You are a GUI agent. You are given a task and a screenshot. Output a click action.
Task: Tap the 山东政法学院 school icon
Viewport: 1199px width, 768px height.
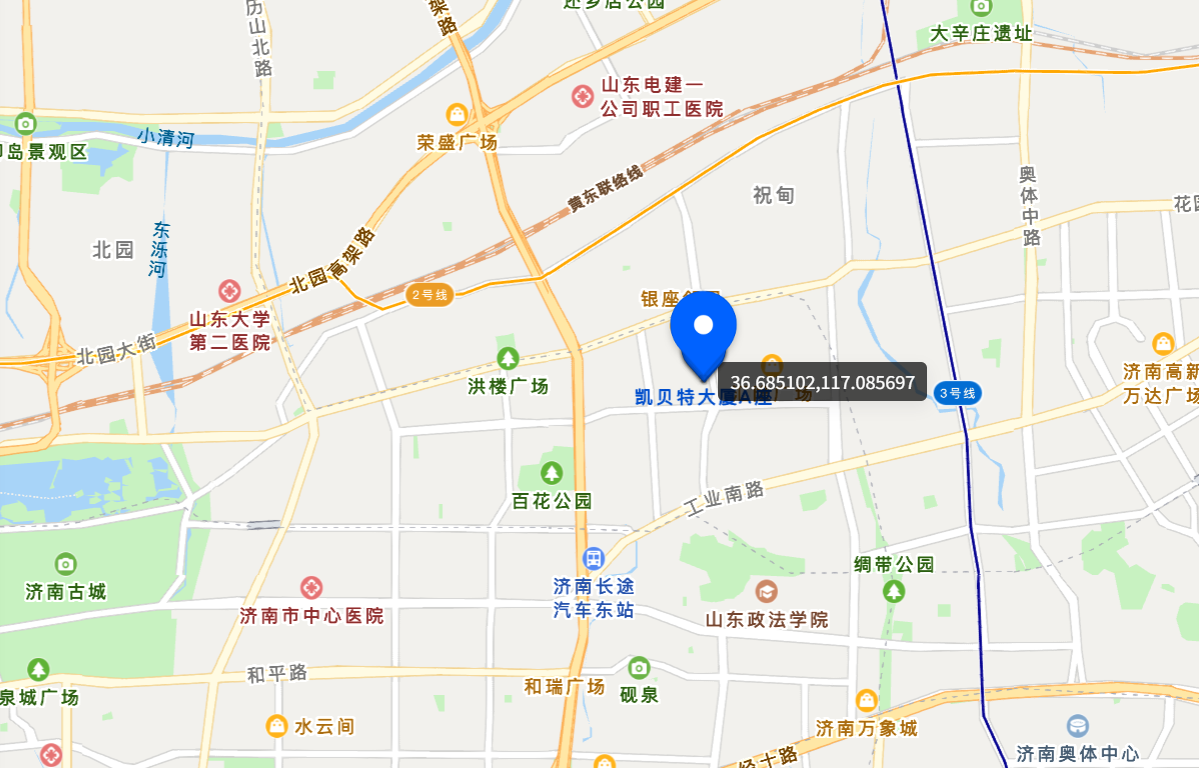(767, 591)
